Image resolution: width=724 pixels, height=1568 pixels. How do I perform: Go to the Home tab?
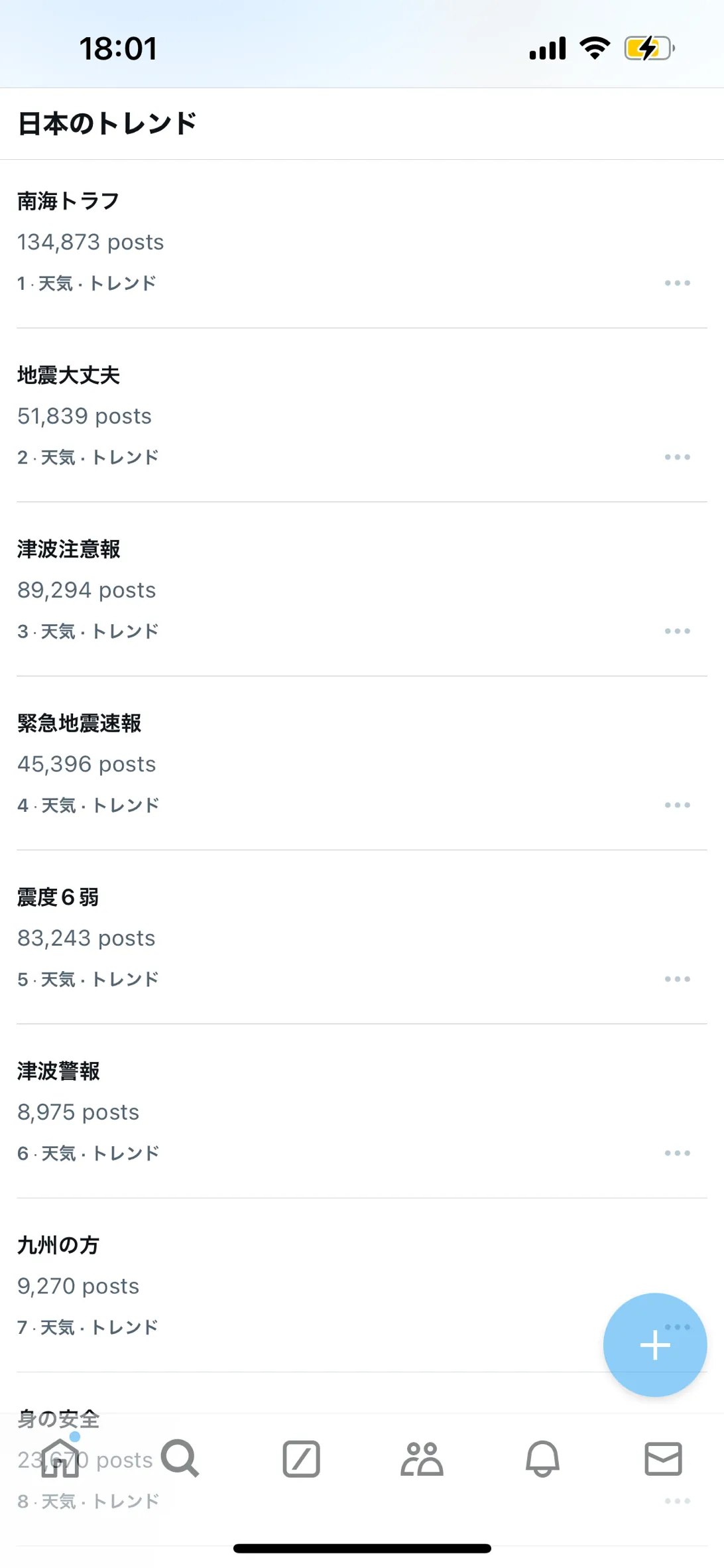60,1458
